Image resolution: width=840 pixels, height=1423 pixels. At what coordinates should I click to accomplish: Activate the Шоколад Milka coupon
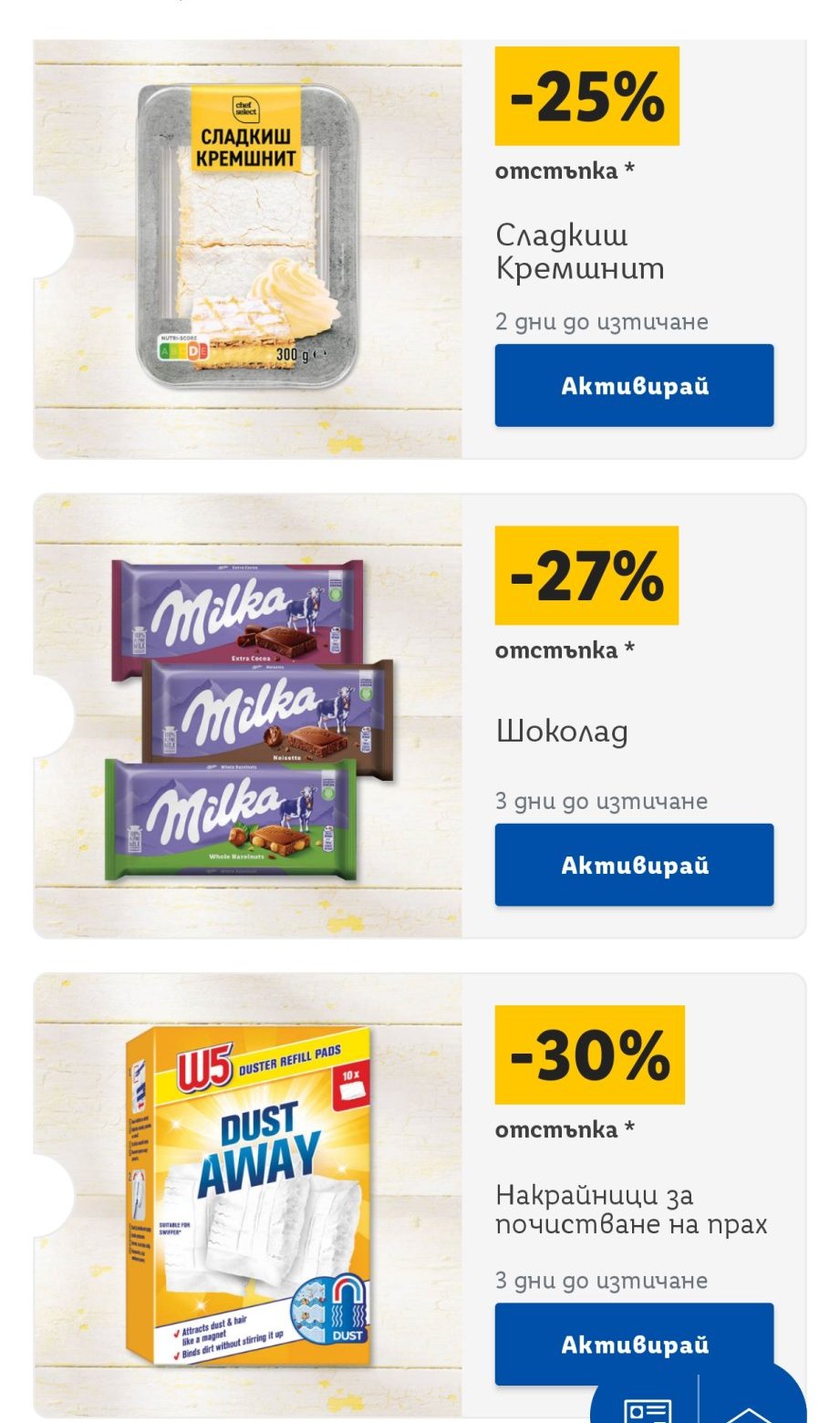point(634,865)
